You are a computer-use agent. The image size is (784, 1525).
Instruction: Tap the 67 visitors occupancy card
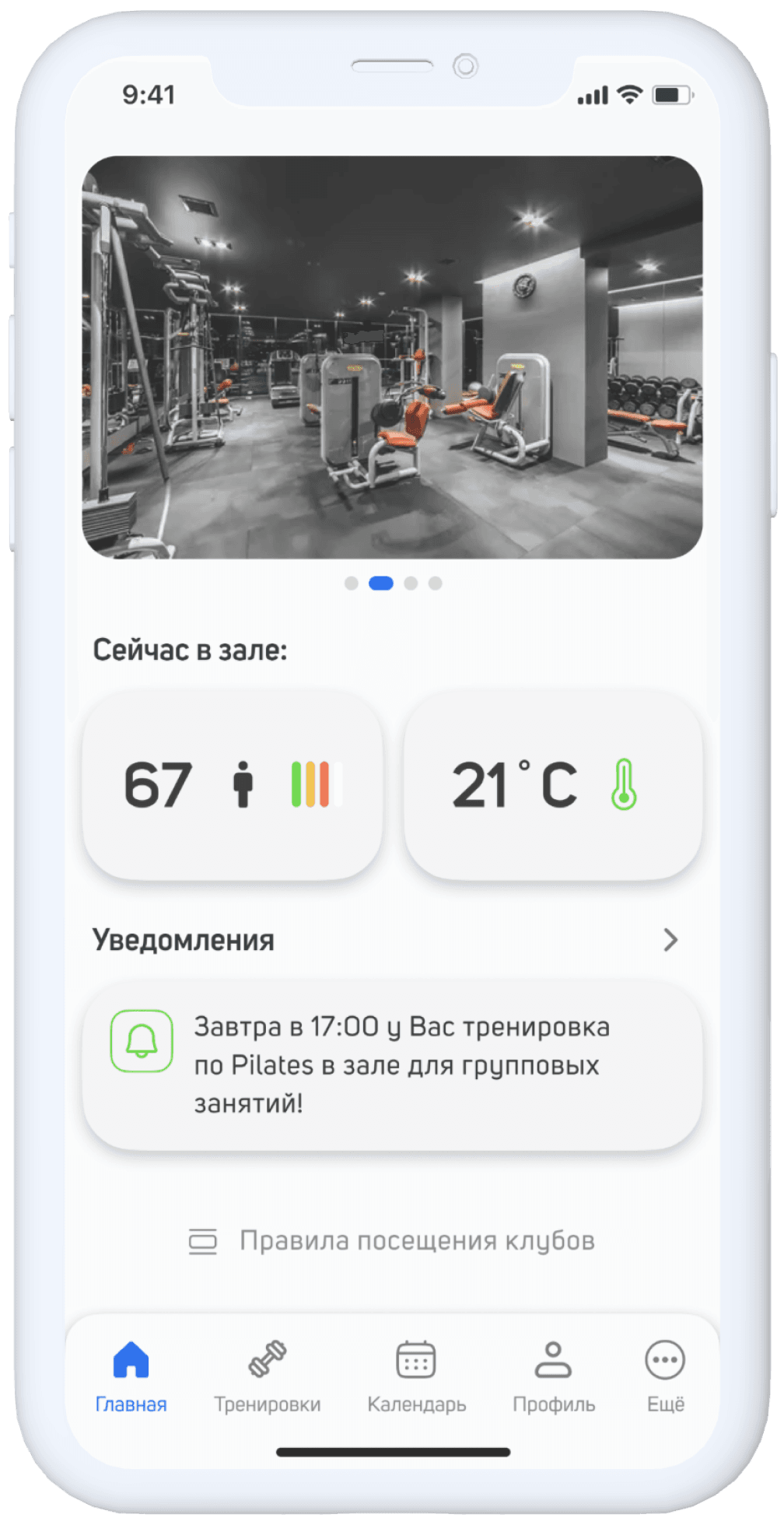233,784
